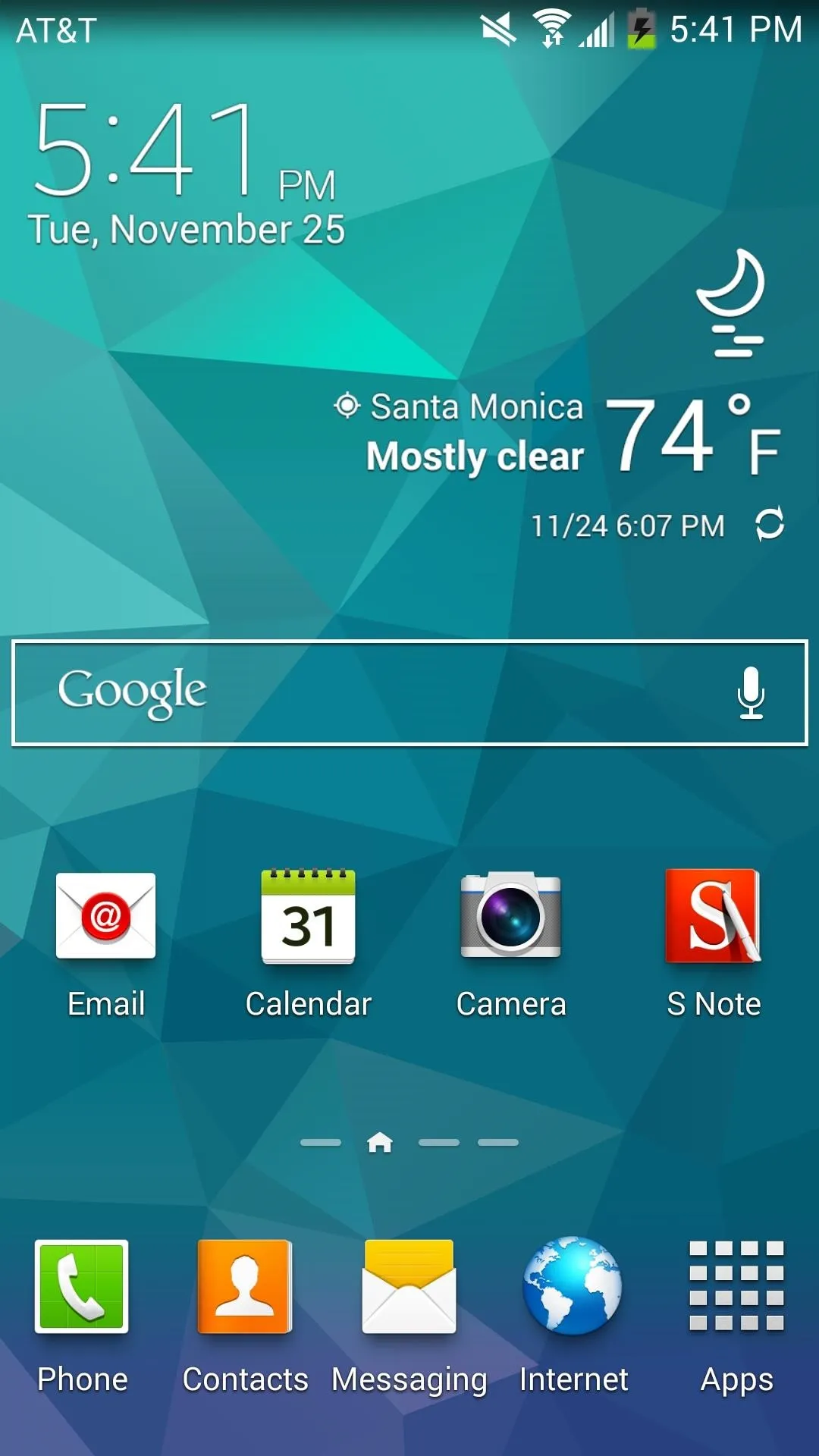Open Santa Monica weather details
This screenshot has width=819, height=1456.
476,432
